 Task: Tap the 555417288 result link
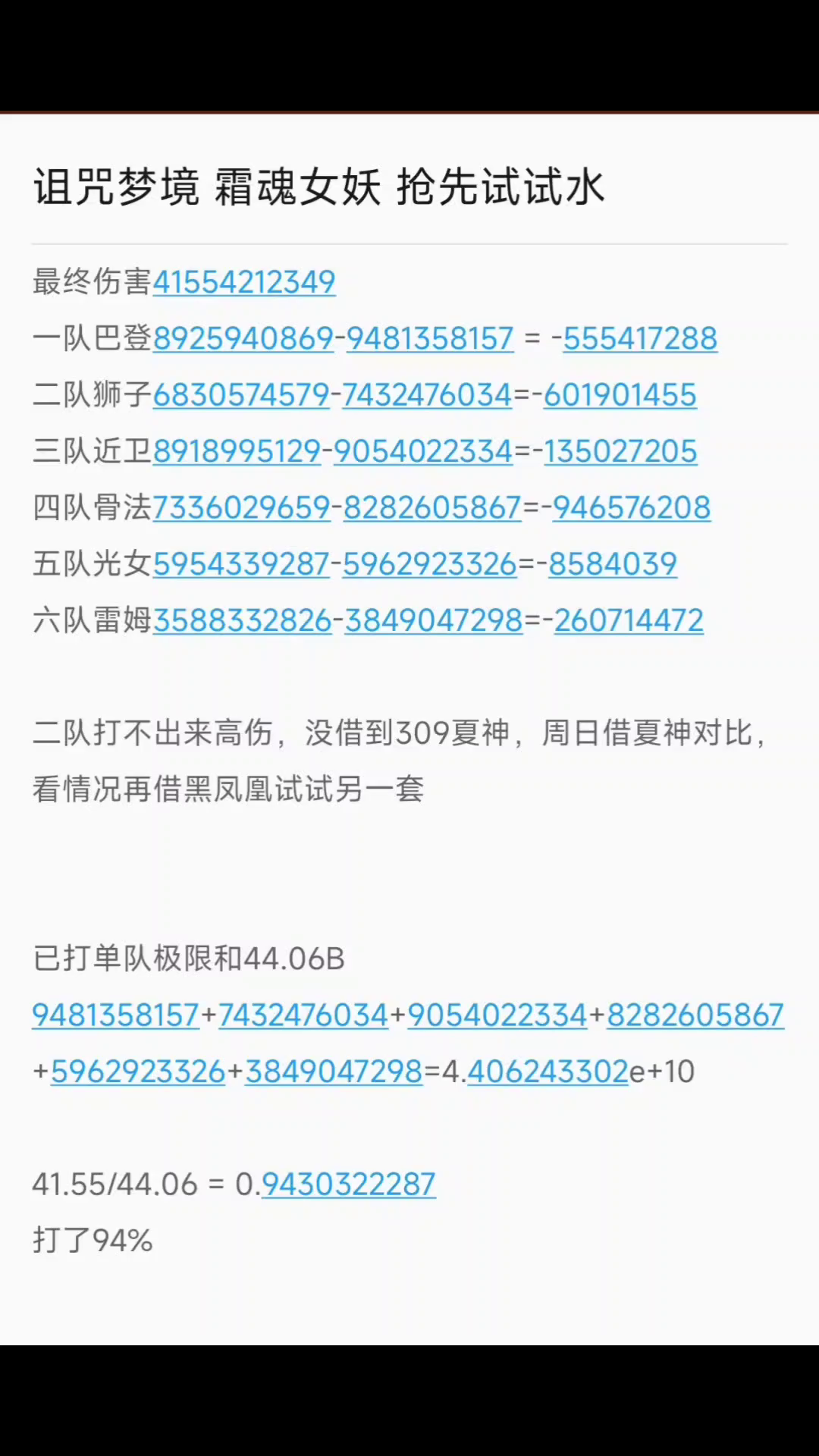point(640,338)
